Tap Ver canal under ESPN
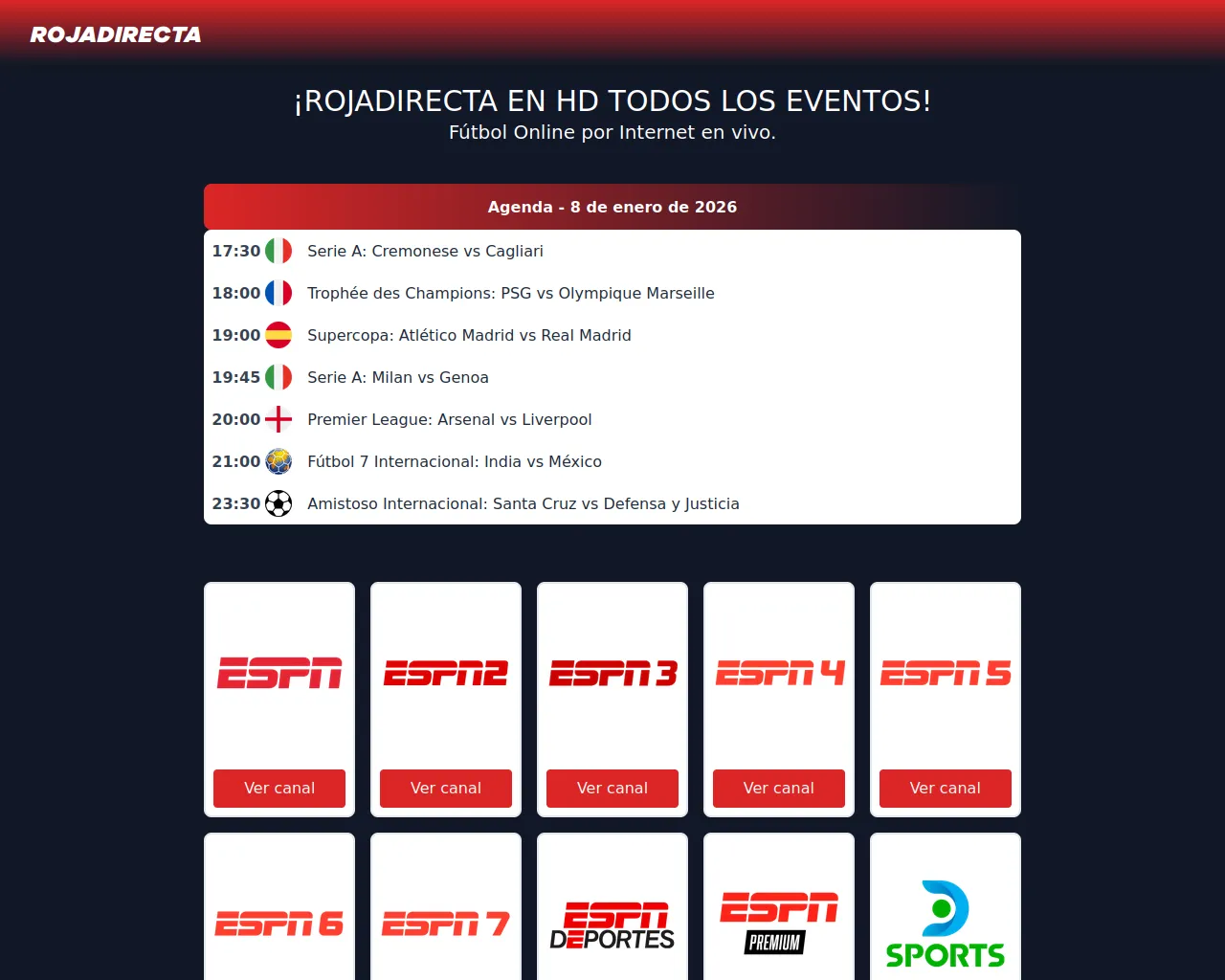The width and height of the screenshot is (1225, 980). click(279, 788)
